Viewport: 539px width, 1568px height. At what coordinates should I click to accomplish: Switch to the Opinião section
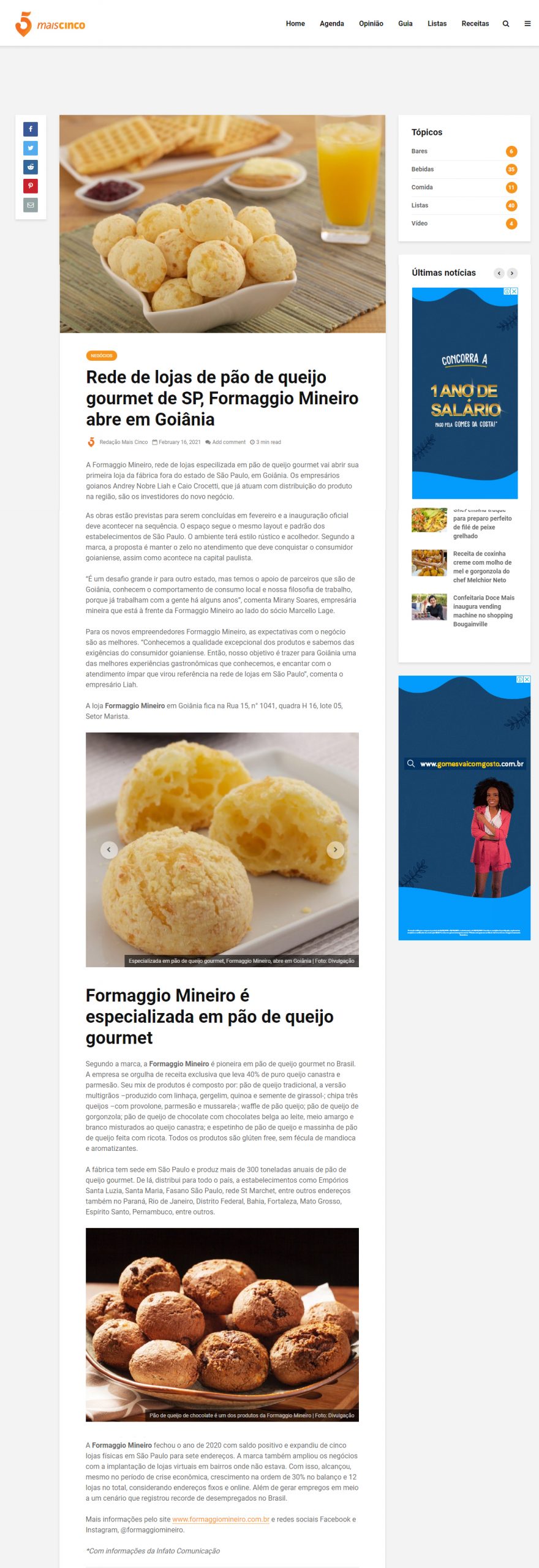tap(371, 24)
